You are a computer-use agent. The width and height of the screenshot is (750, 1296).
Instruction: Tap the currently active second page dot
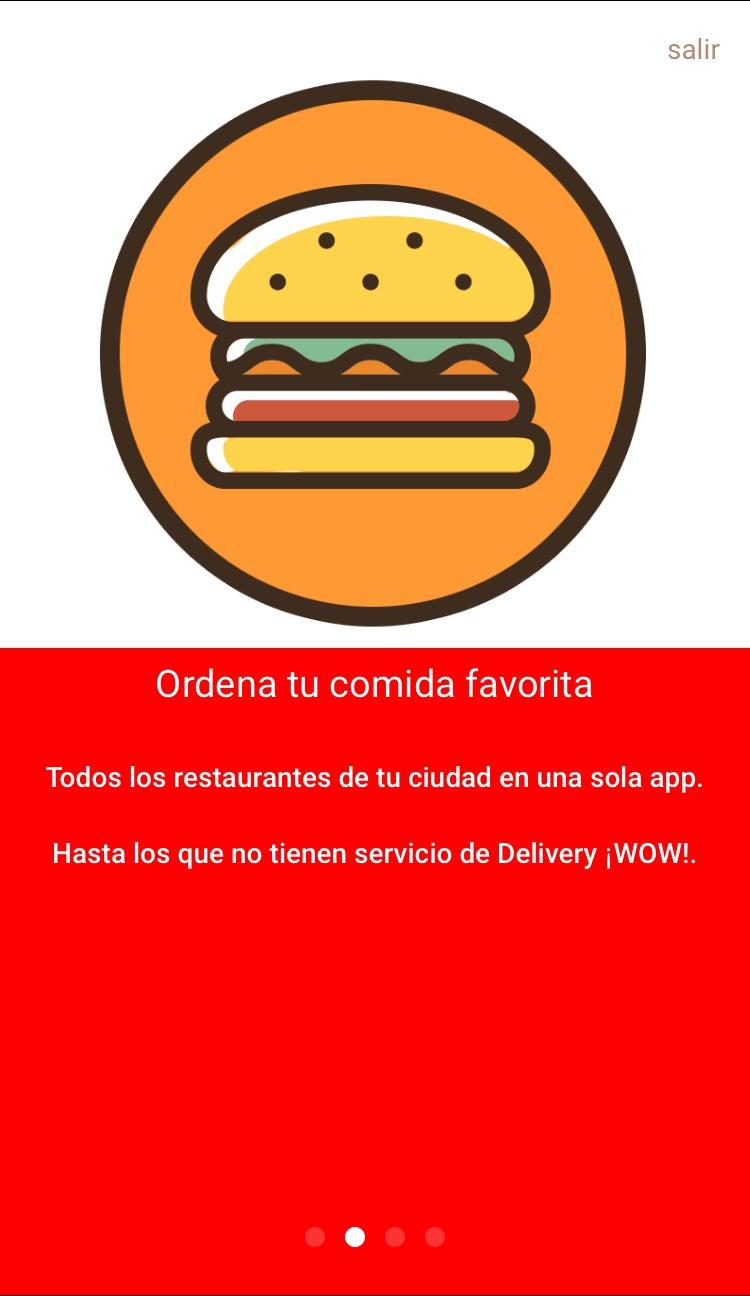[353, 1237]
